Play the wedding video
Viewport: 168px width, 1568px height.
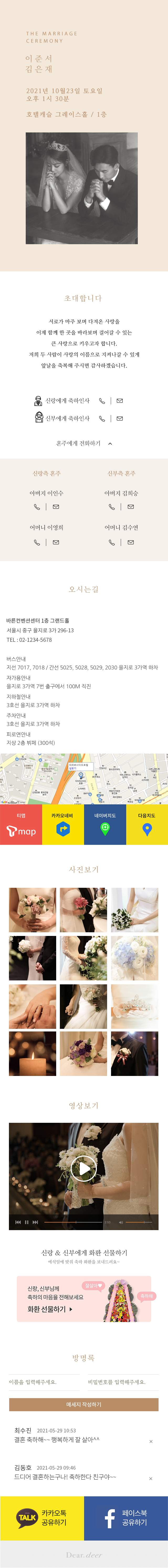pyautogui.click(x=84, y=1168)
